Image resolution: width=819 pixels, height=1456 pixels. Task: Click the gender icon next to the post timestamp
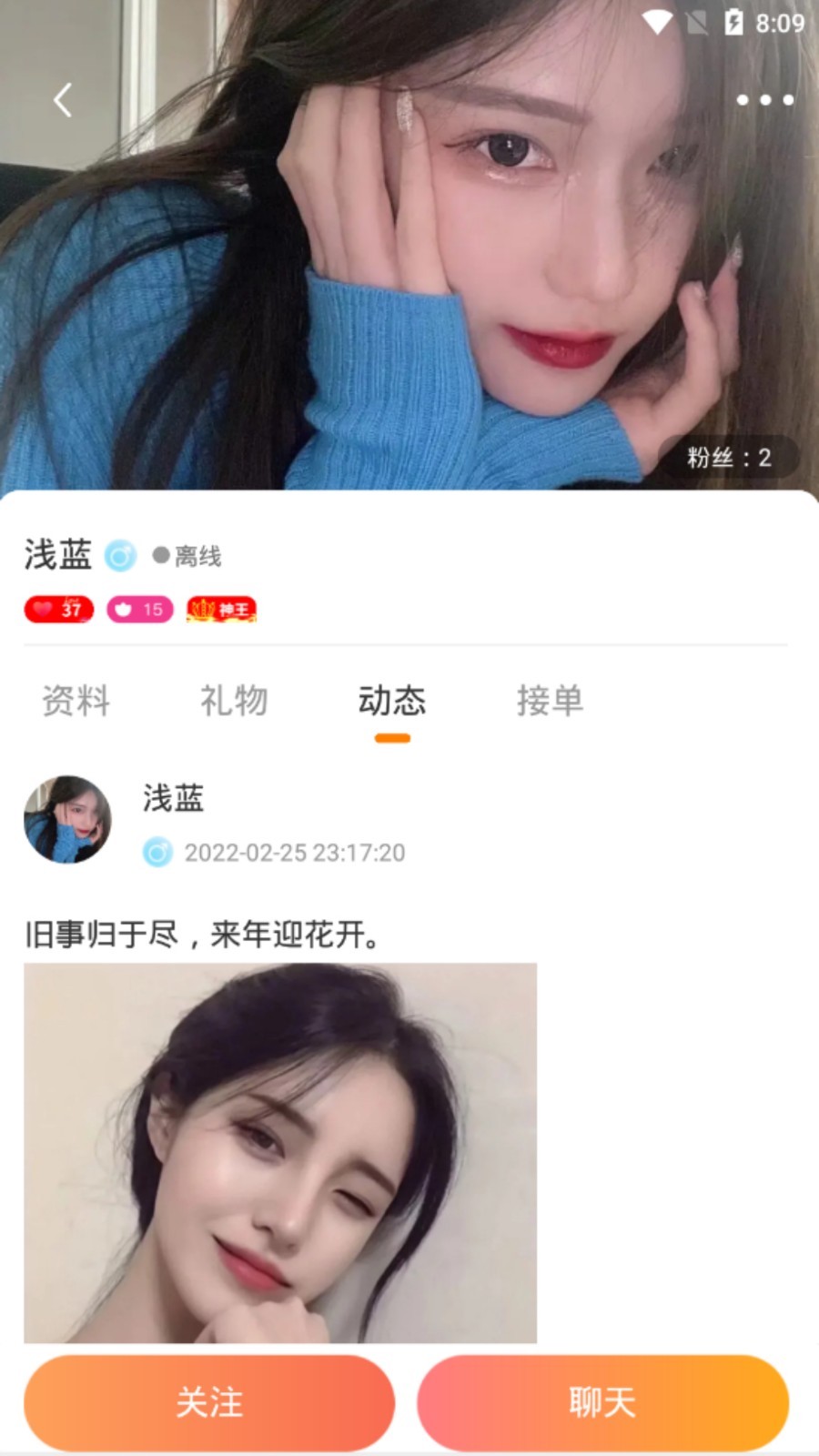(157, 854)
